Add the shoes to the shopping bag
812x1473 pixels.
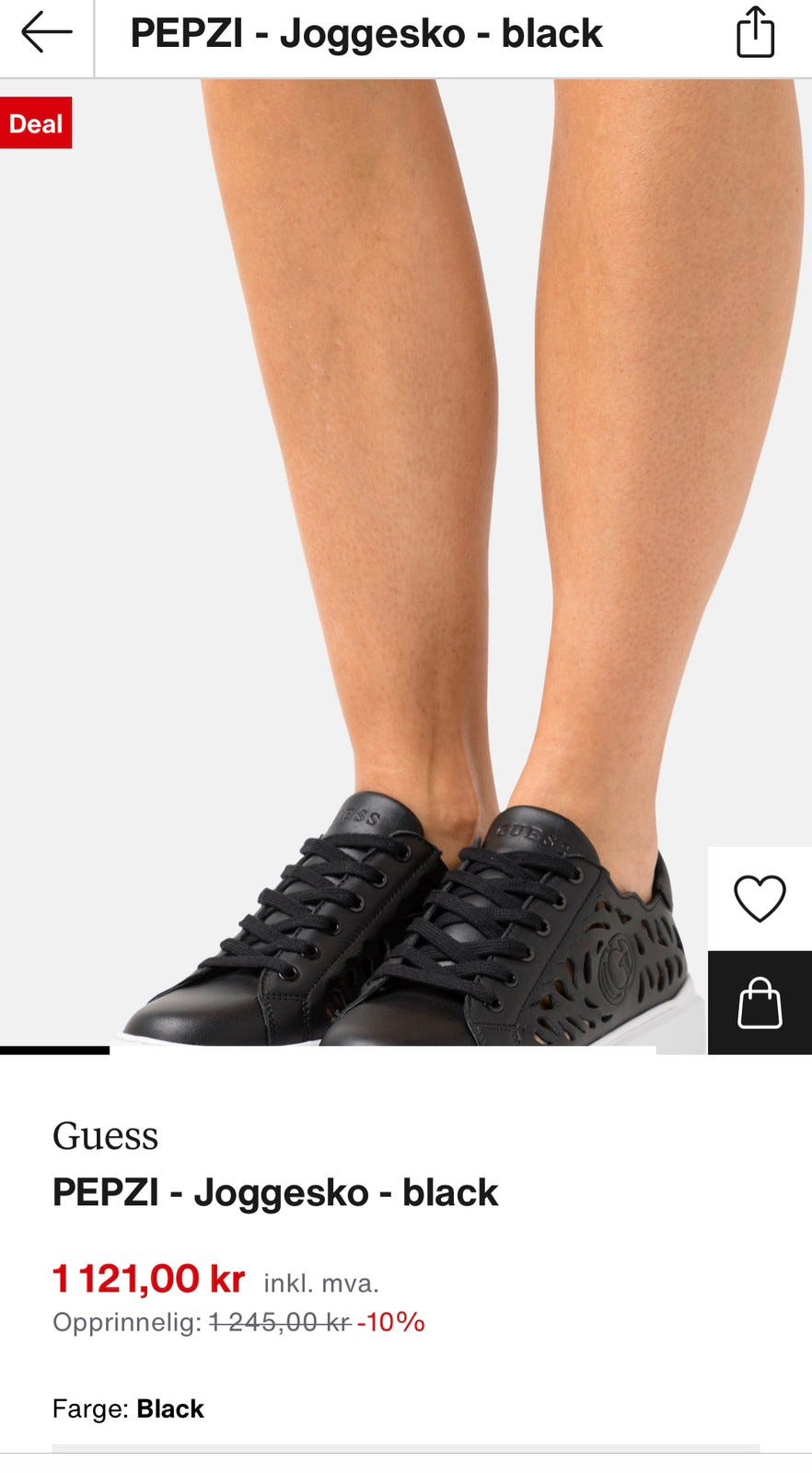tap(760, 1003)
